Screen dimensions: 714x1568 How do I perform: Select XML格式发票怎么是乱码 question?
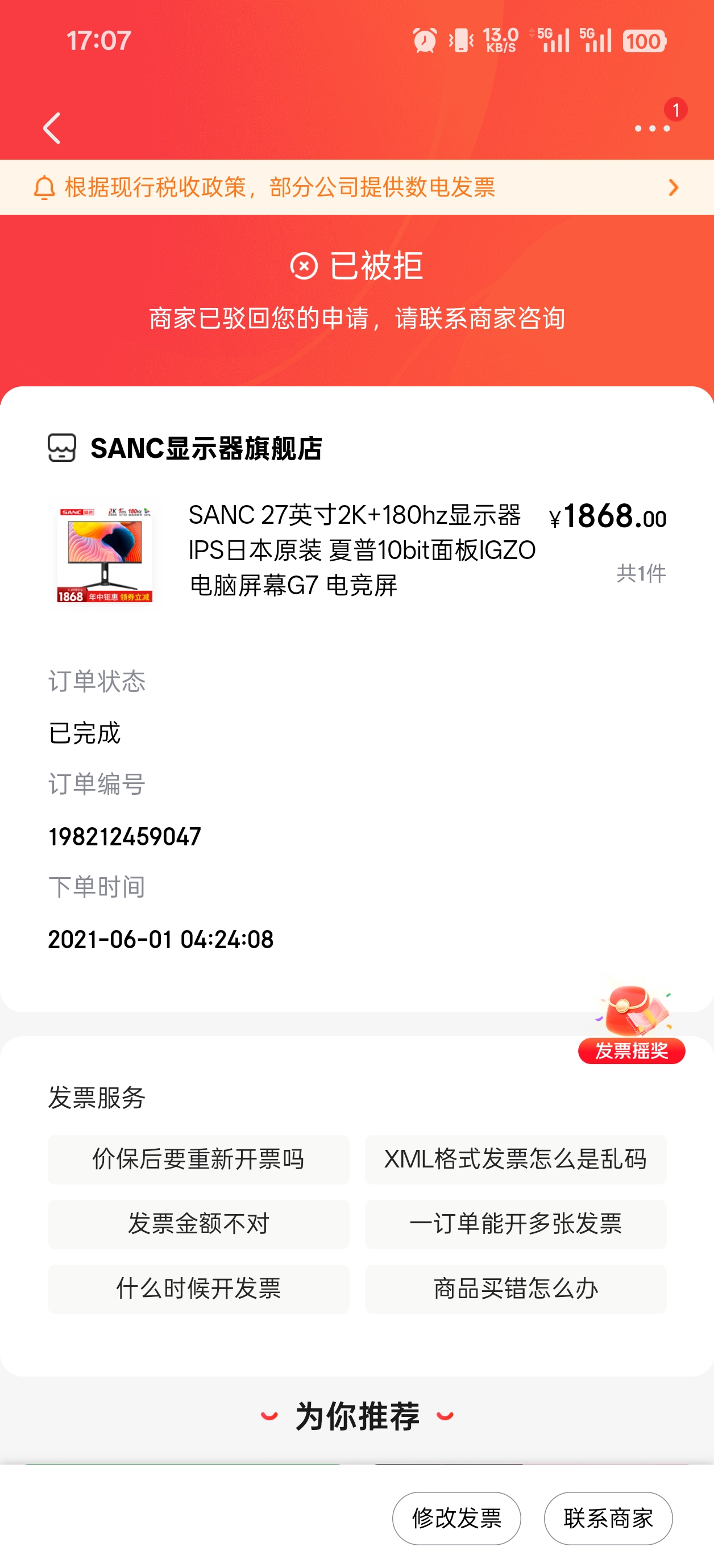coord(516,1160)
